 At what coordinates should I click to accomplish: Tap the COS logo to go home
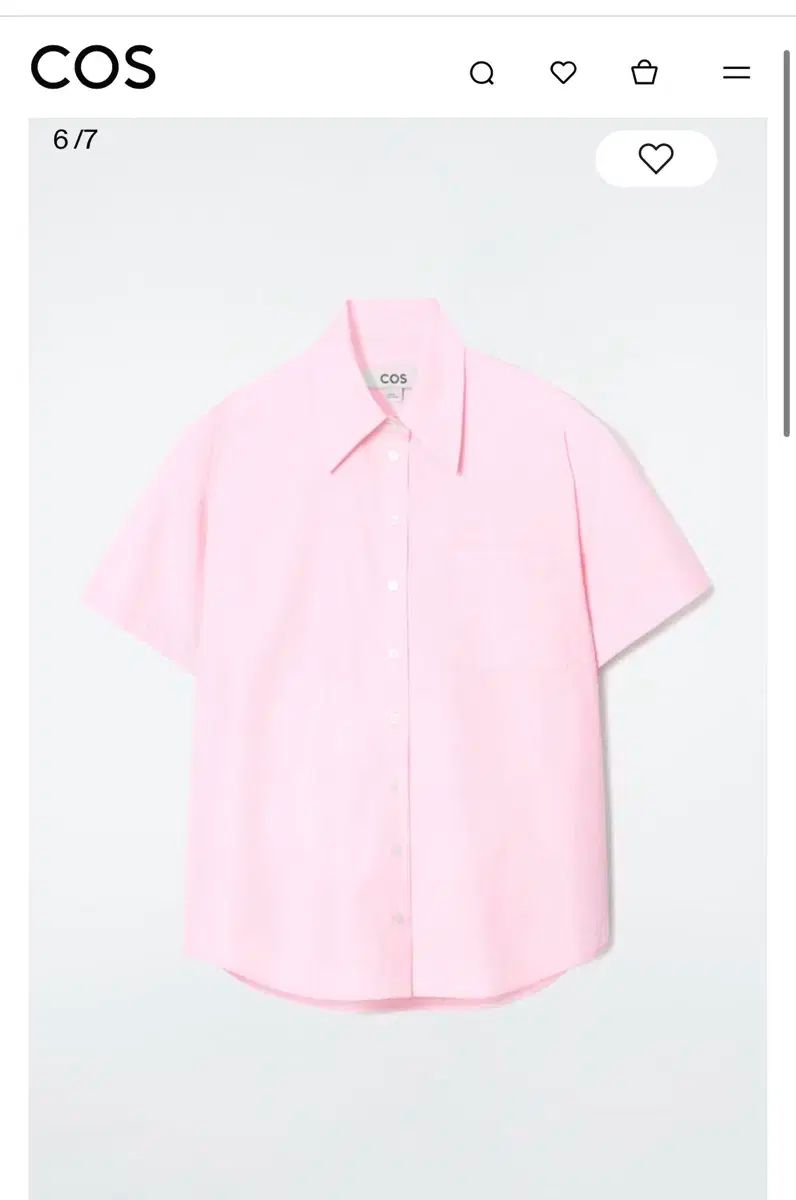(93, 68)
